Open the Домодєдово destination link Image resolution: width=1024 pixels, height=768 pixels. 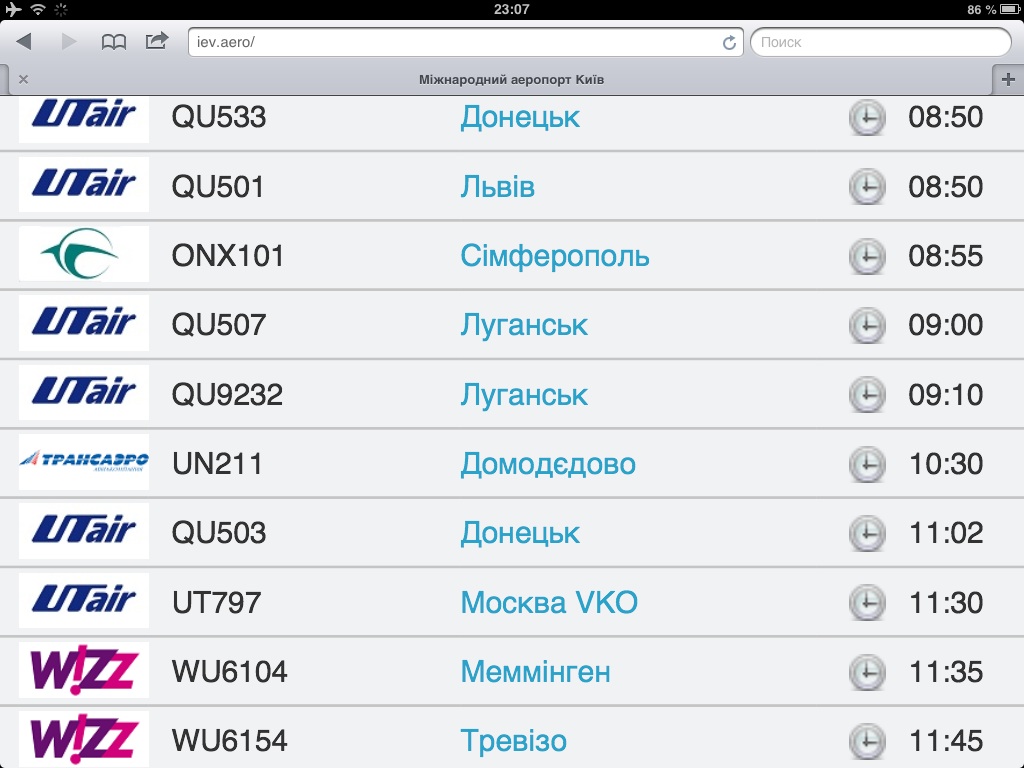(x=547, y=464)
